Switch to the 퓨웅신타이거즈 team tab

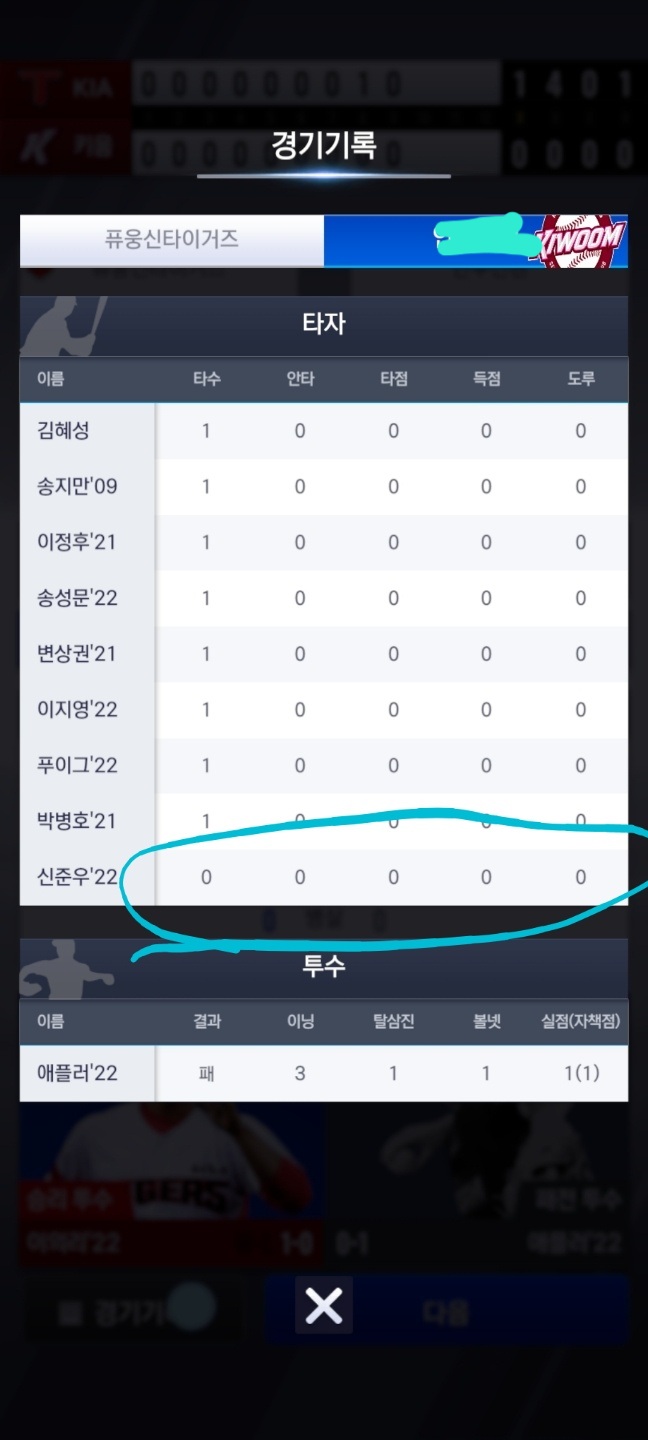point(172,240)
